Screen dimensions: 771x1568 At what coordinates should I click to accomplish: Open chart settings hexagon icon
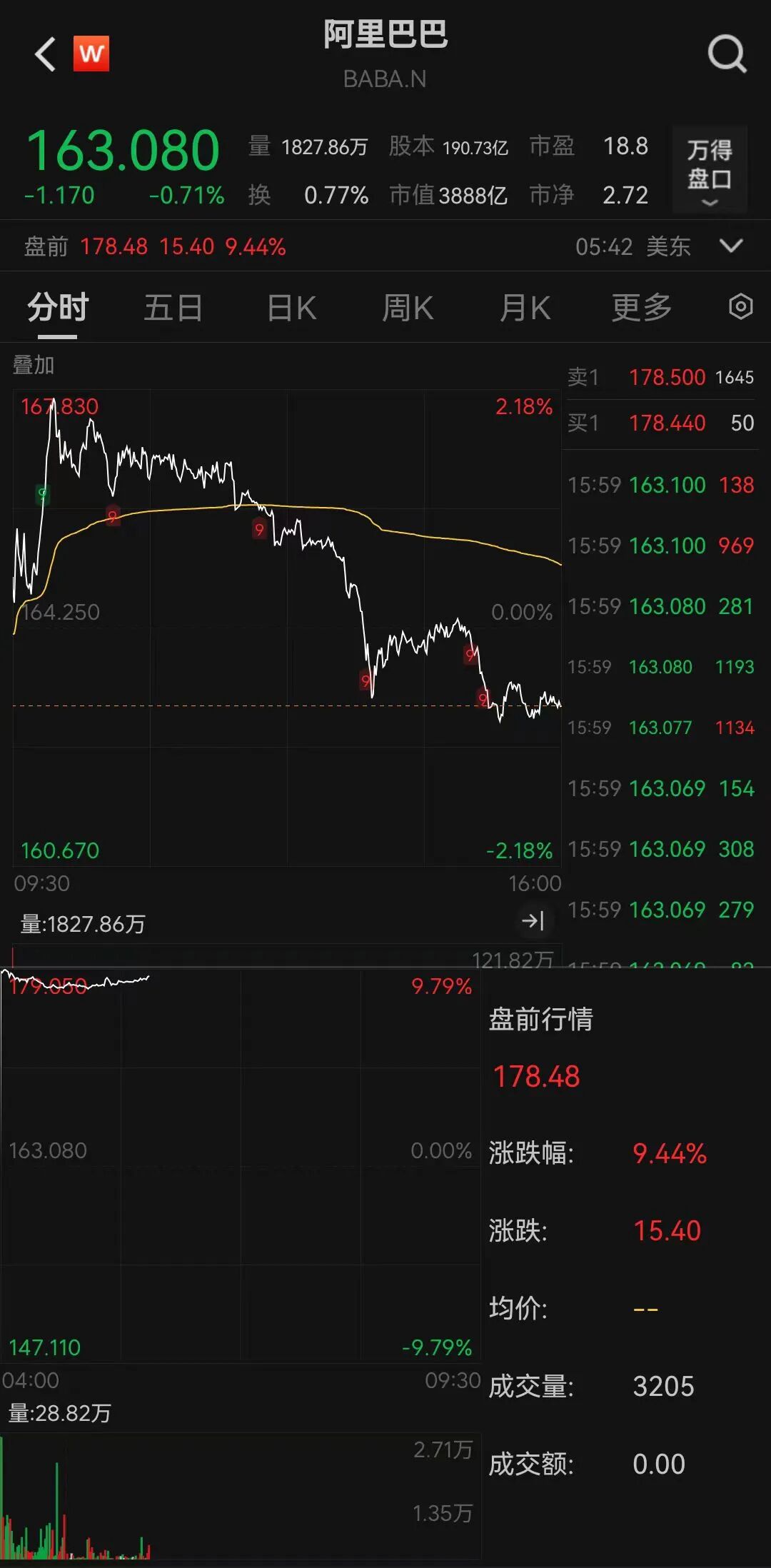coord(740,307)
